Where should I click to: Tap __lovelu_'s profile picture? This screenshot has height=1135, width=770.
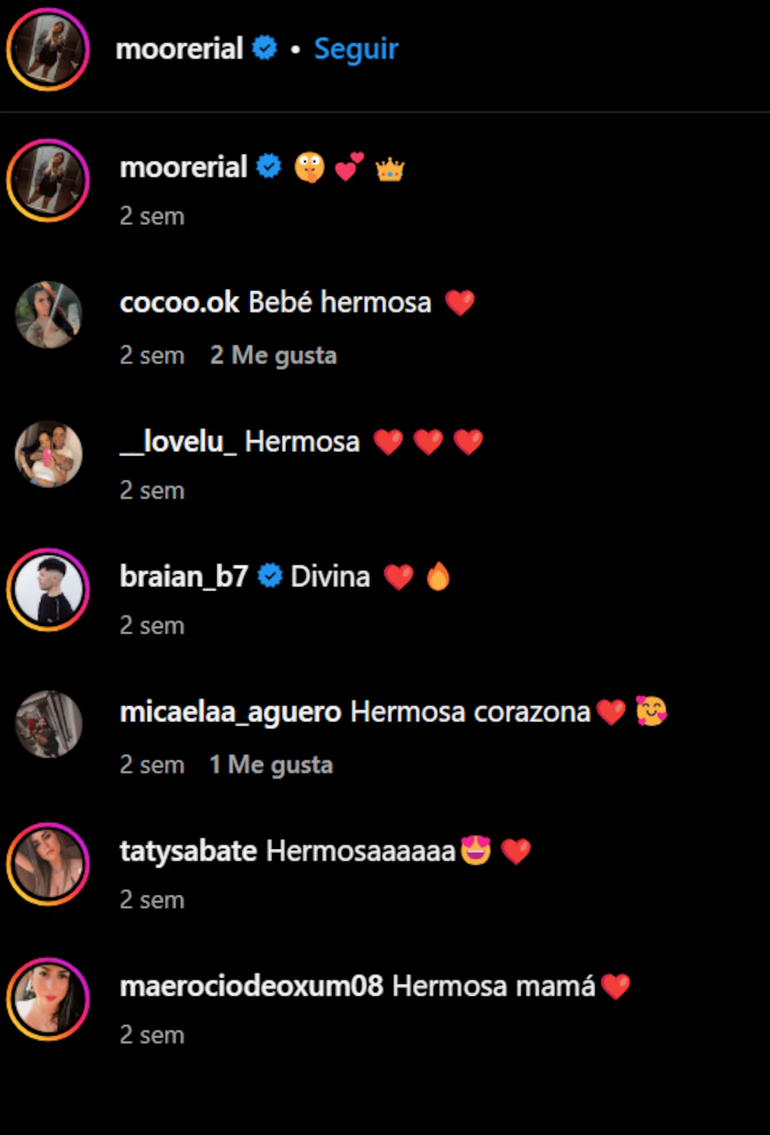48,454
